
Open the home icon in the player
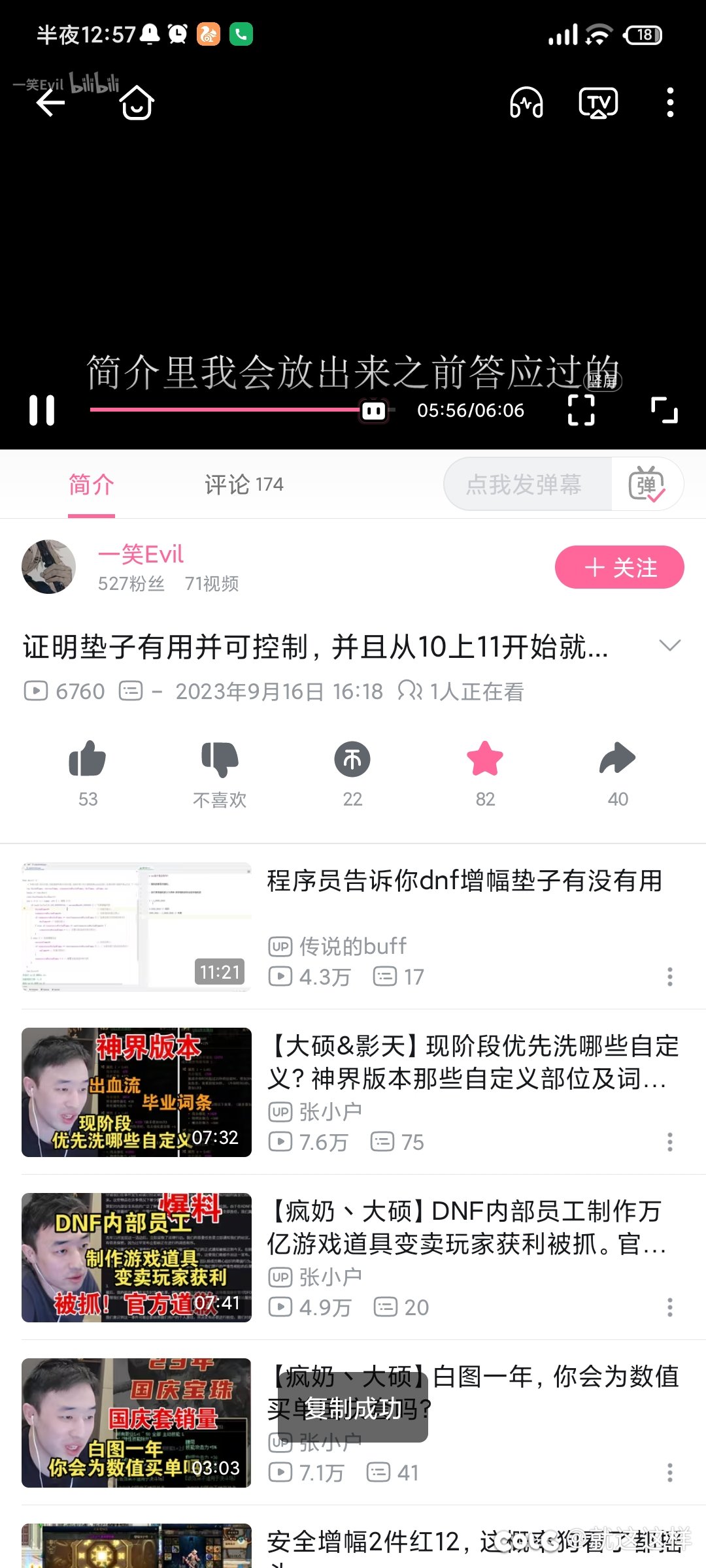(137, 103)
